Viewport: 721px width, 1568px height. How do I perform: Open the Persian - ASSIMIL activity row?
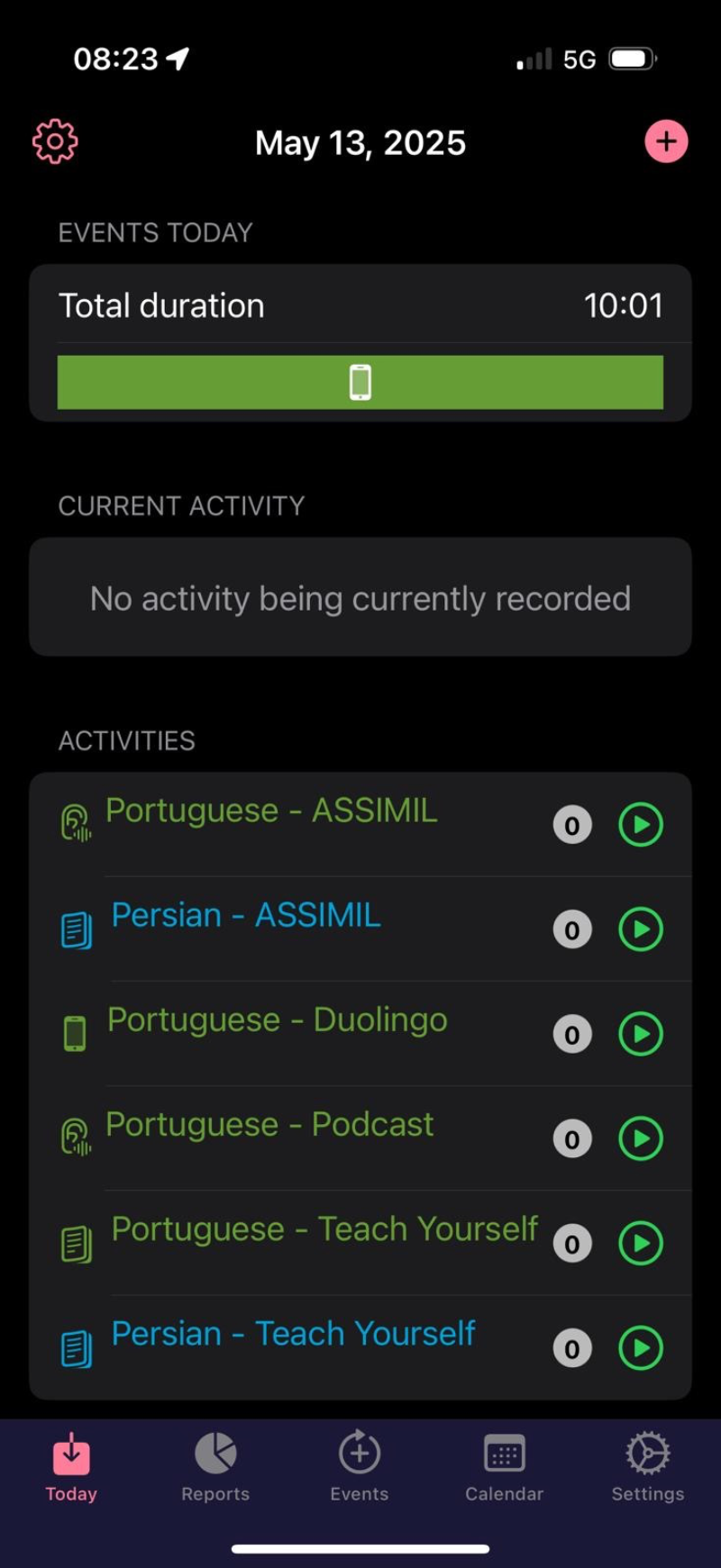[246, 915]
